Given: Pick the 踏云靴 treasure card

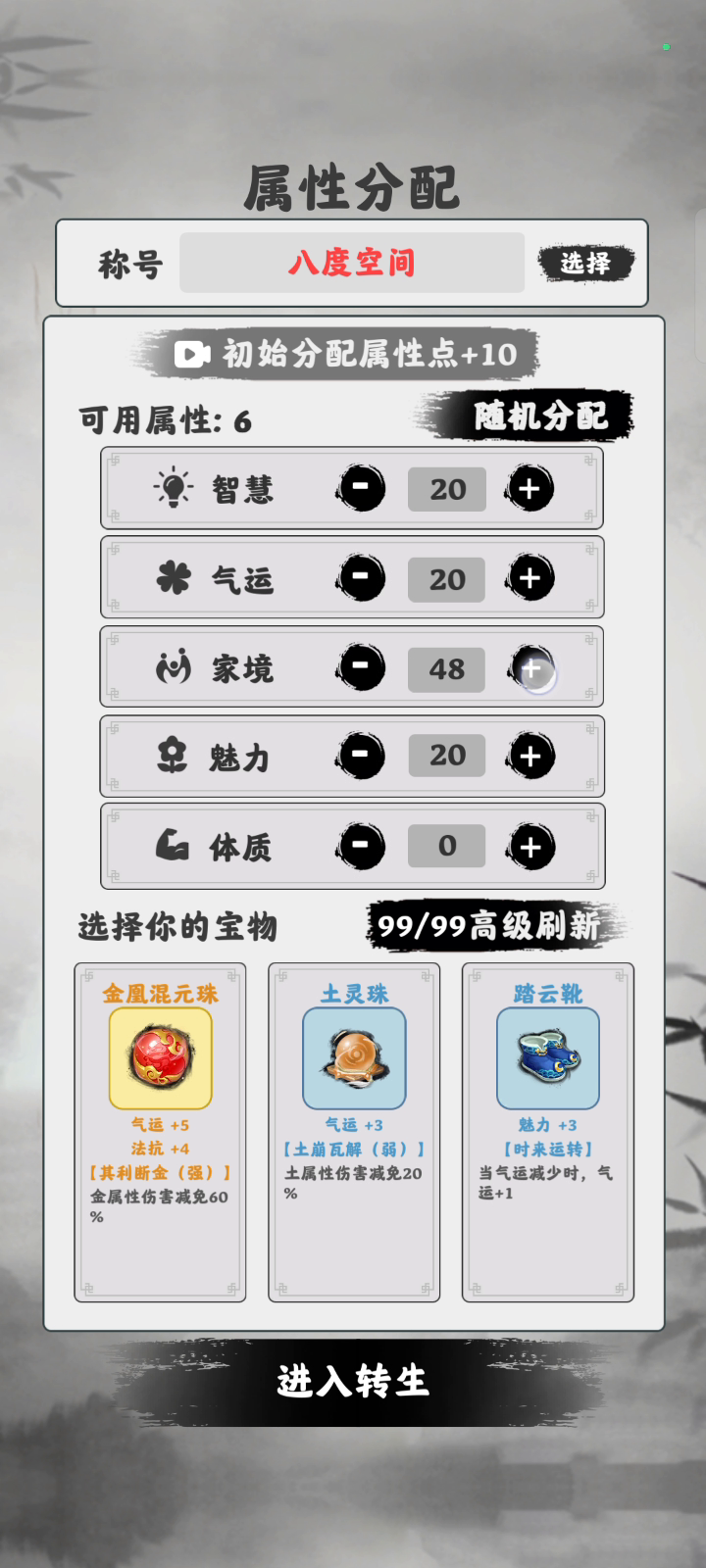Looking at the screenshot, I should click(548, 1132).
